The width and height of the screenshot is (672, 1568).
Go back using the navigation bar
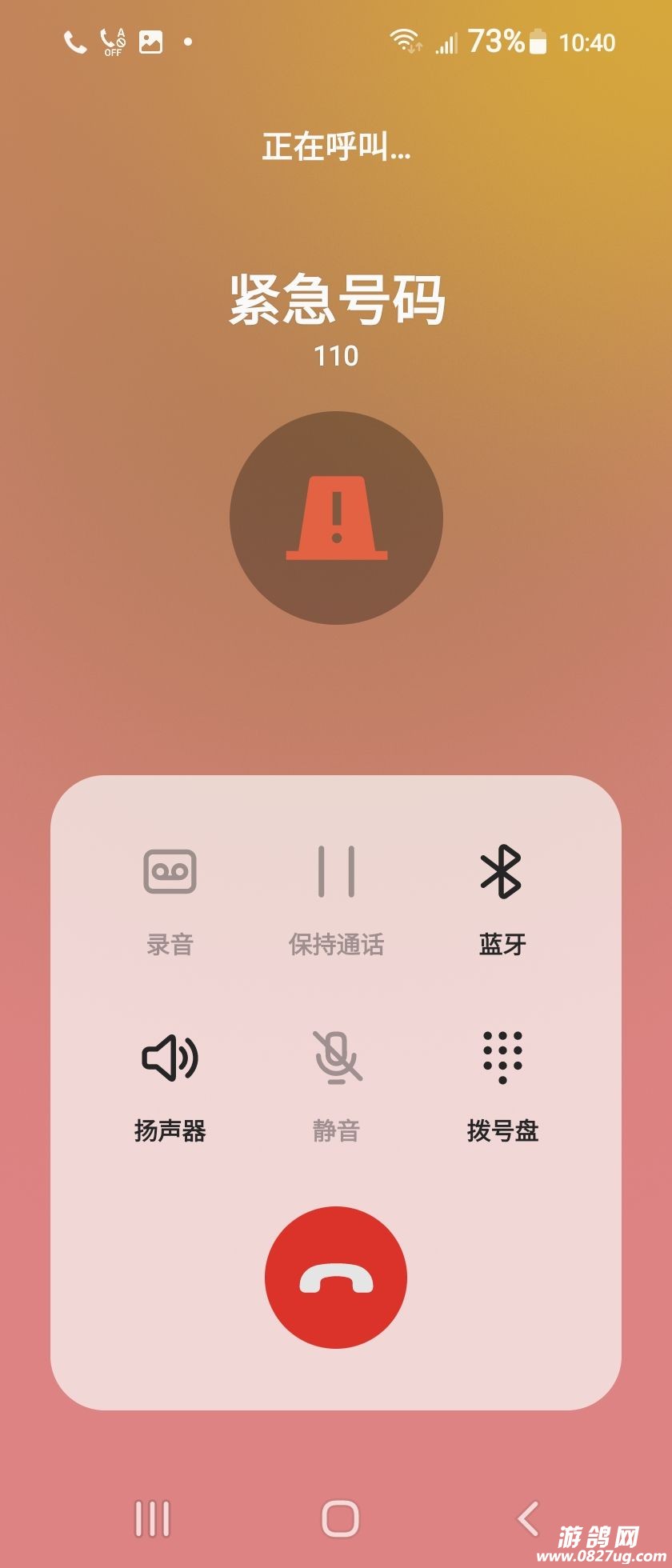pyautogui.click(x=528, y=1518)
